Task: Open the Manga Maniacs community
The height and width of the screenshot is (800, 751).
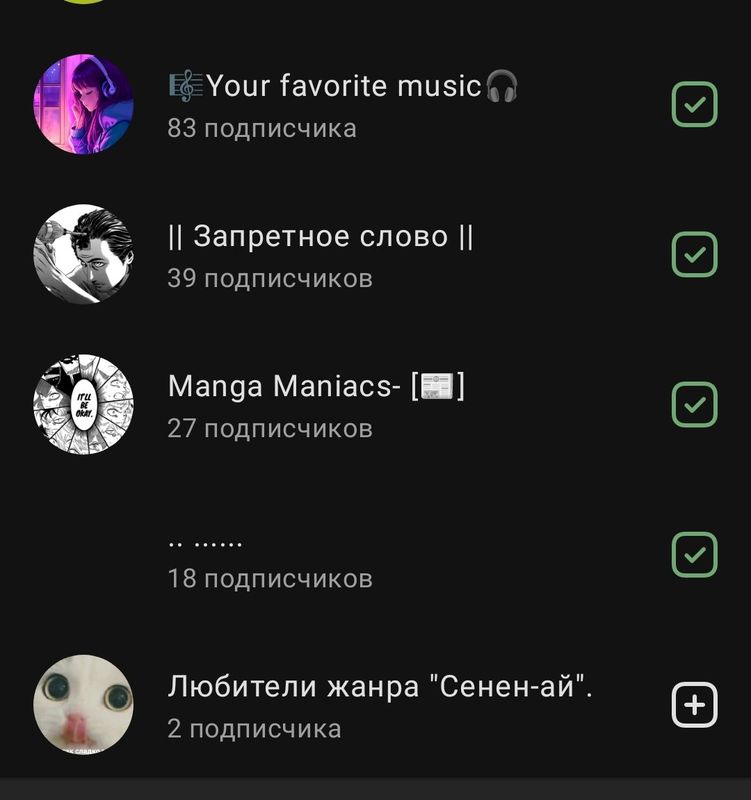Action: [x=316, y=387]
